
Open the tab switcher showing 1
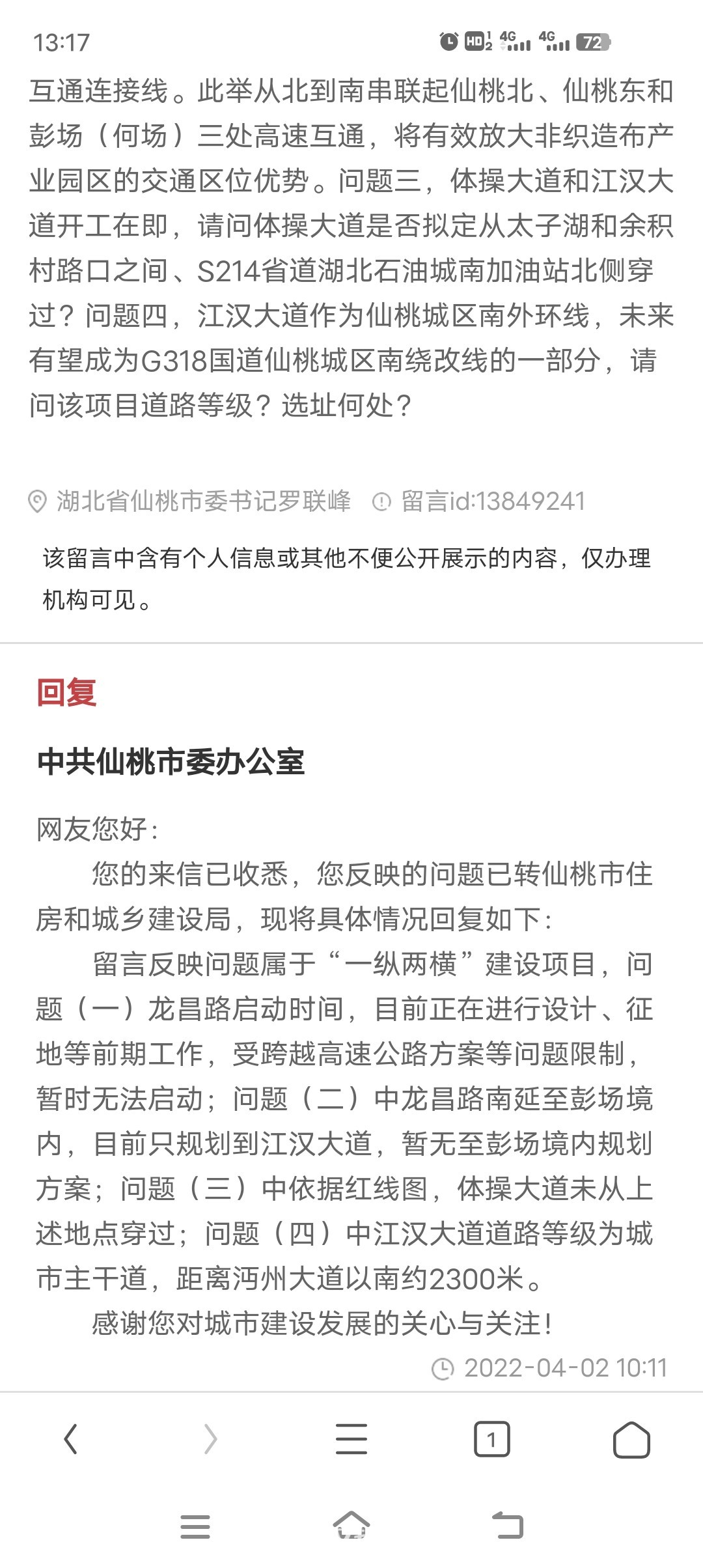(491, 1438)
